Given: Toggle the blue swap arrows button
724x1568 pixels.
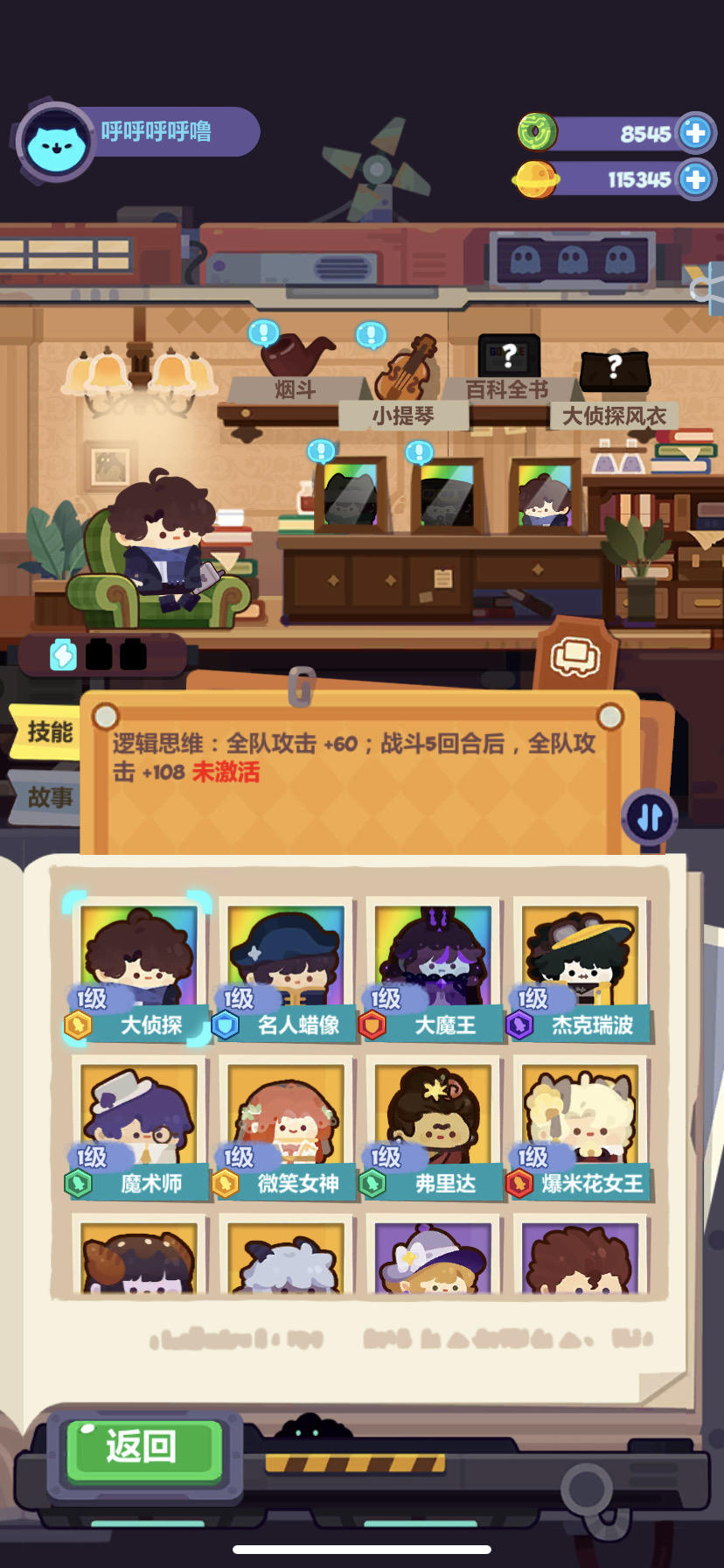Looking at the screenshot, I should [648, 819].
